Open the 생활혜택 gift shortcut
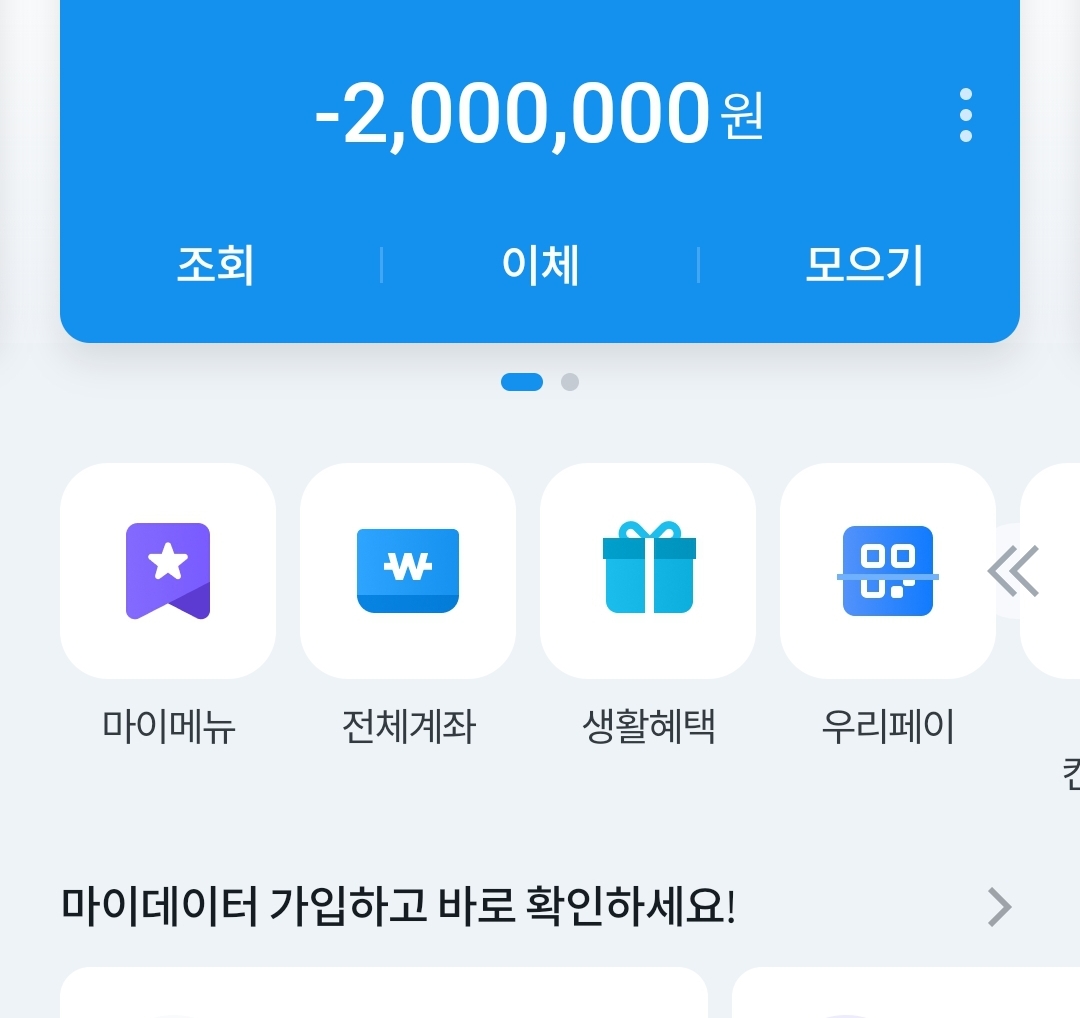 click(648, 571)
